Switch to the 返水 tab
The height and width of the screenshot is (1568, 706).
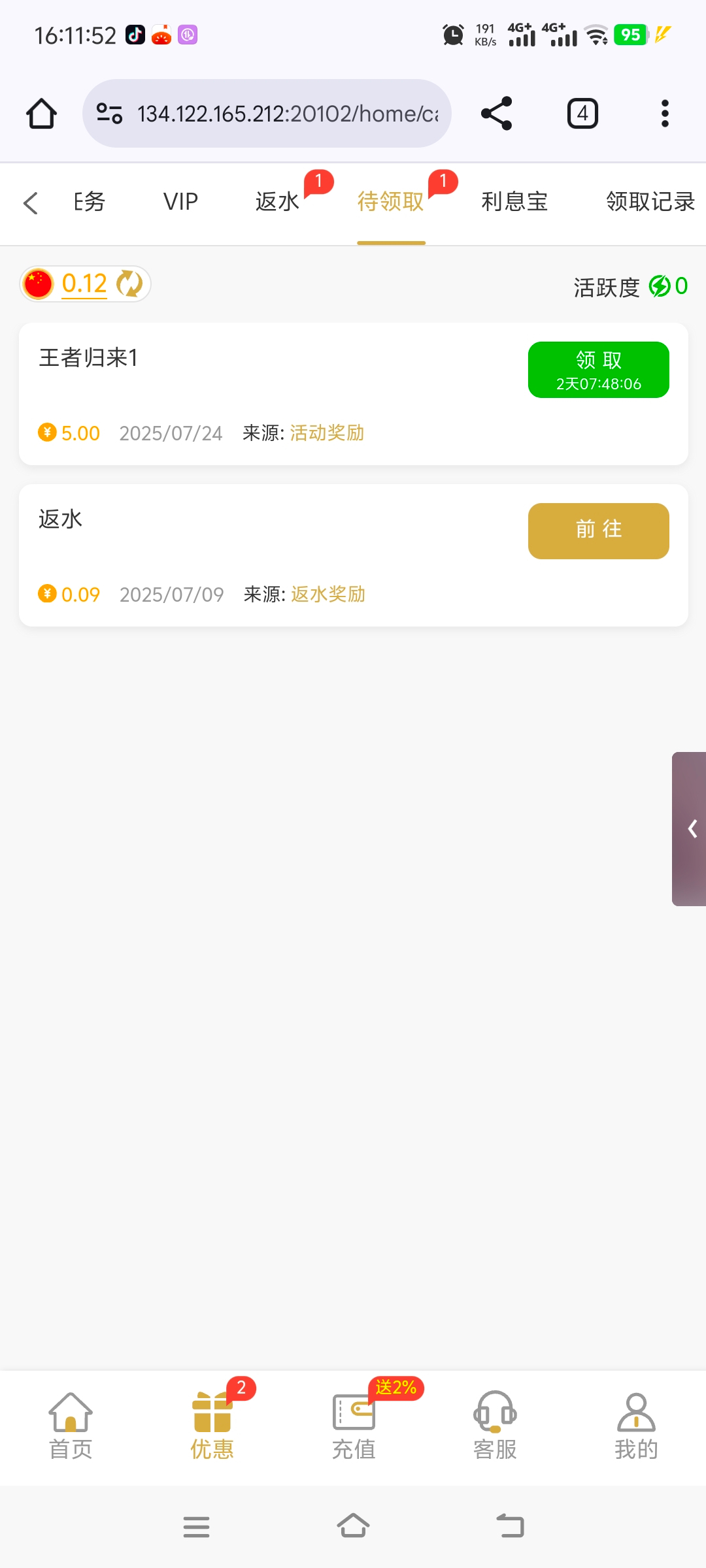point(277,202)
